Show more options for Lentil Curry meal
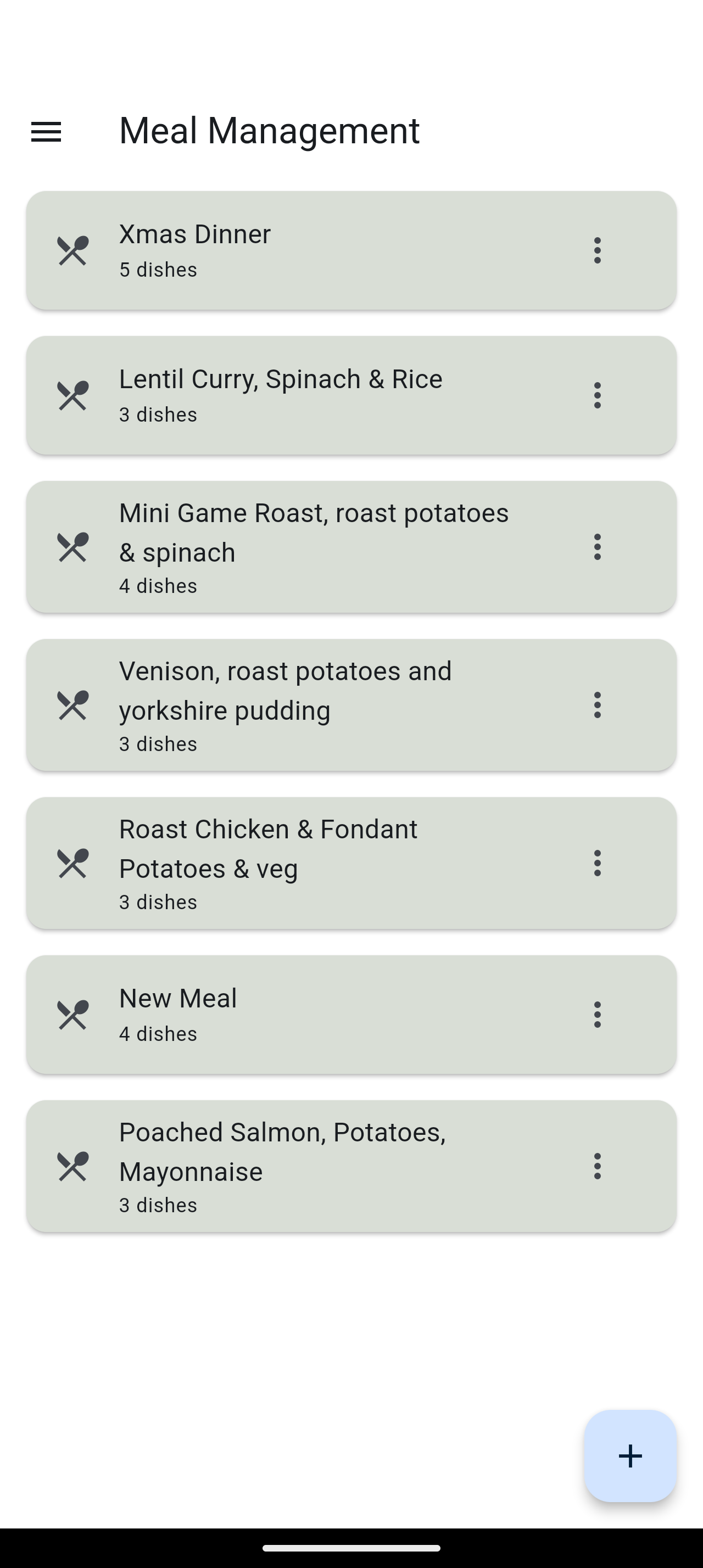703x1568 pixels. tap(597, 395)
